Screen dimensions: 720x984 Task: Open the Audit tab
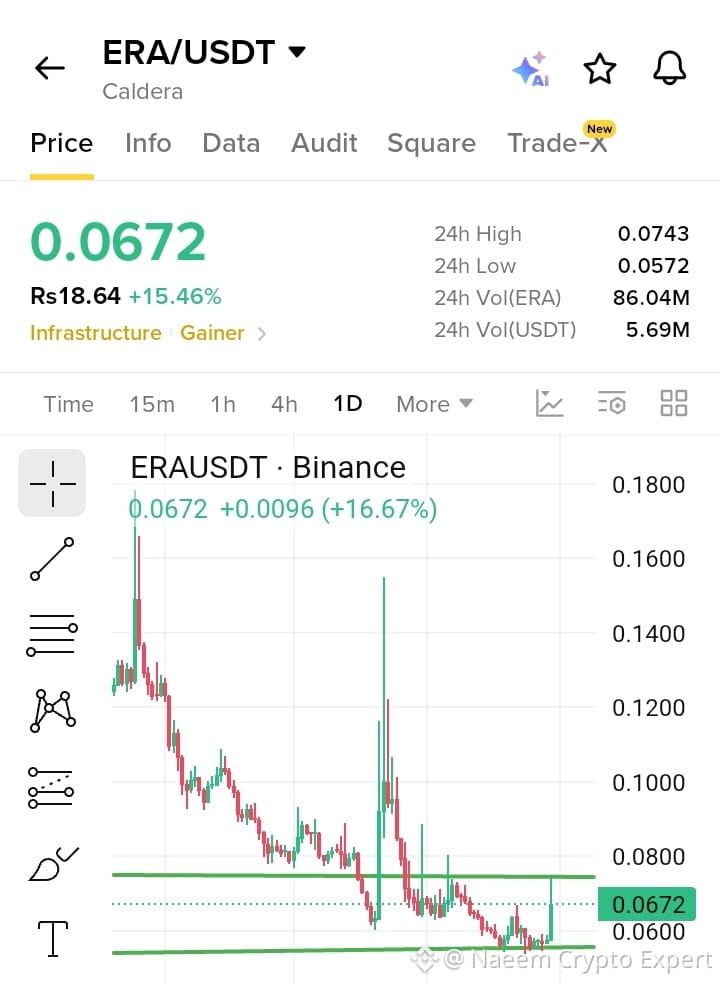coord(324,143)
